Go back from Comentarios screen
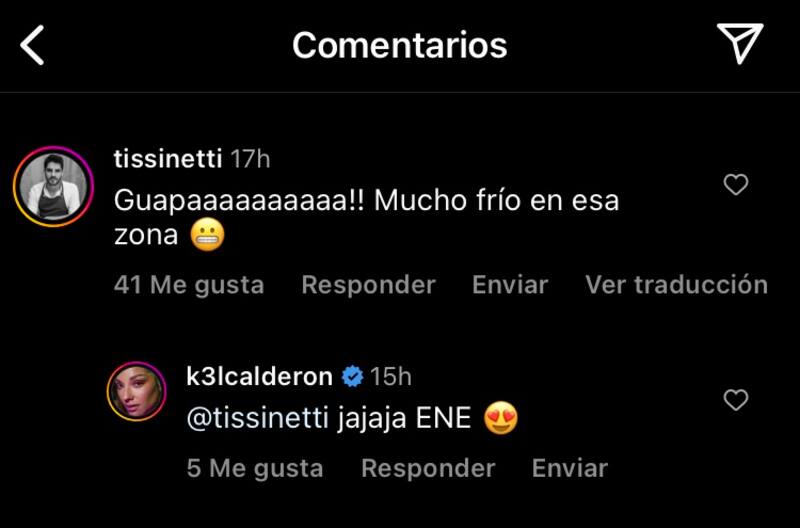Image resolution: width=800 pixels, height=528 pixels. (x=33, y=46)
